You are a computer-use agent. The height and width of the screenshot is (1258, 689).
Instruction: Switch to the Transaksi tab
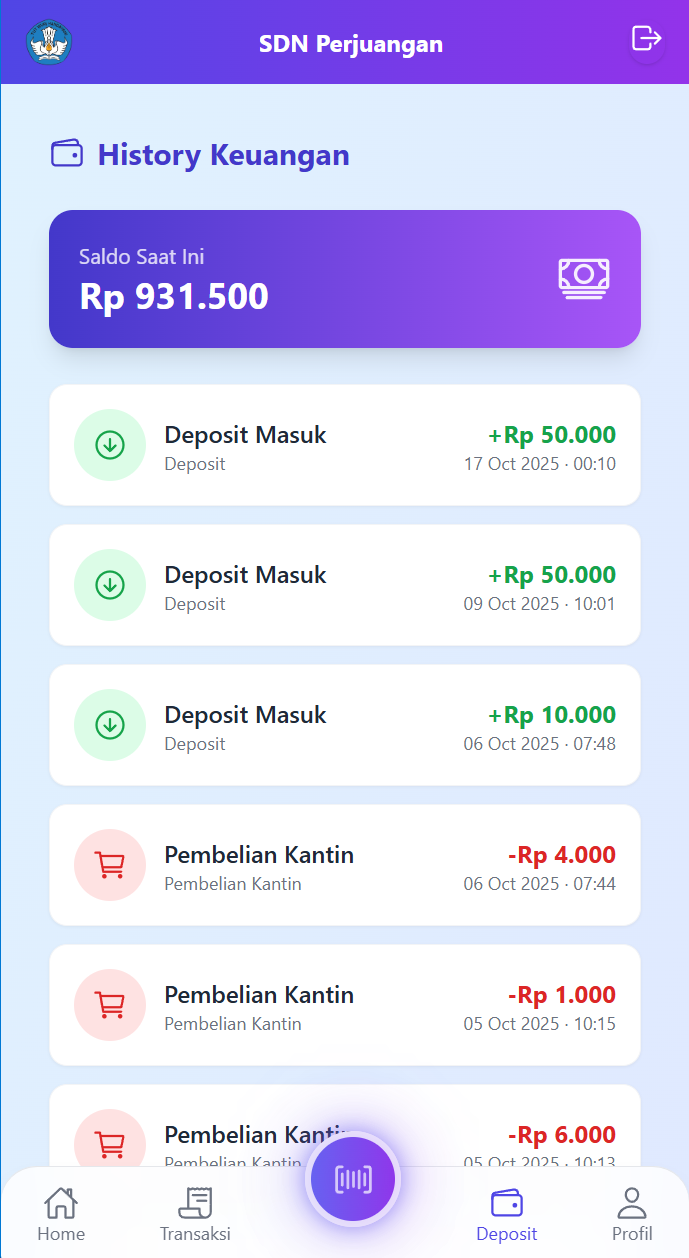(195, 1214)
